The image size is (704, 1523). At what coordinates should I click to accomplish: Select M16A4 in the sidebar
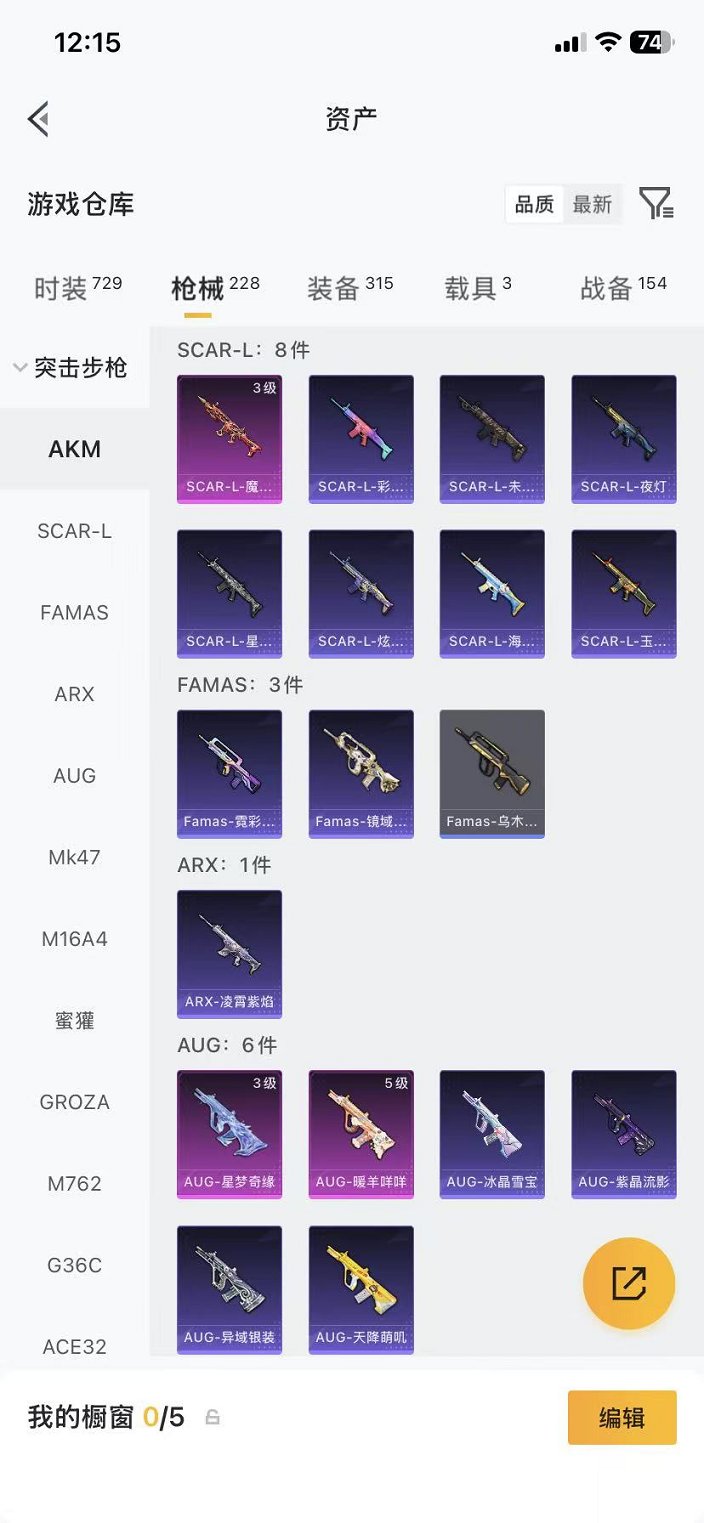tap(75, 939)
